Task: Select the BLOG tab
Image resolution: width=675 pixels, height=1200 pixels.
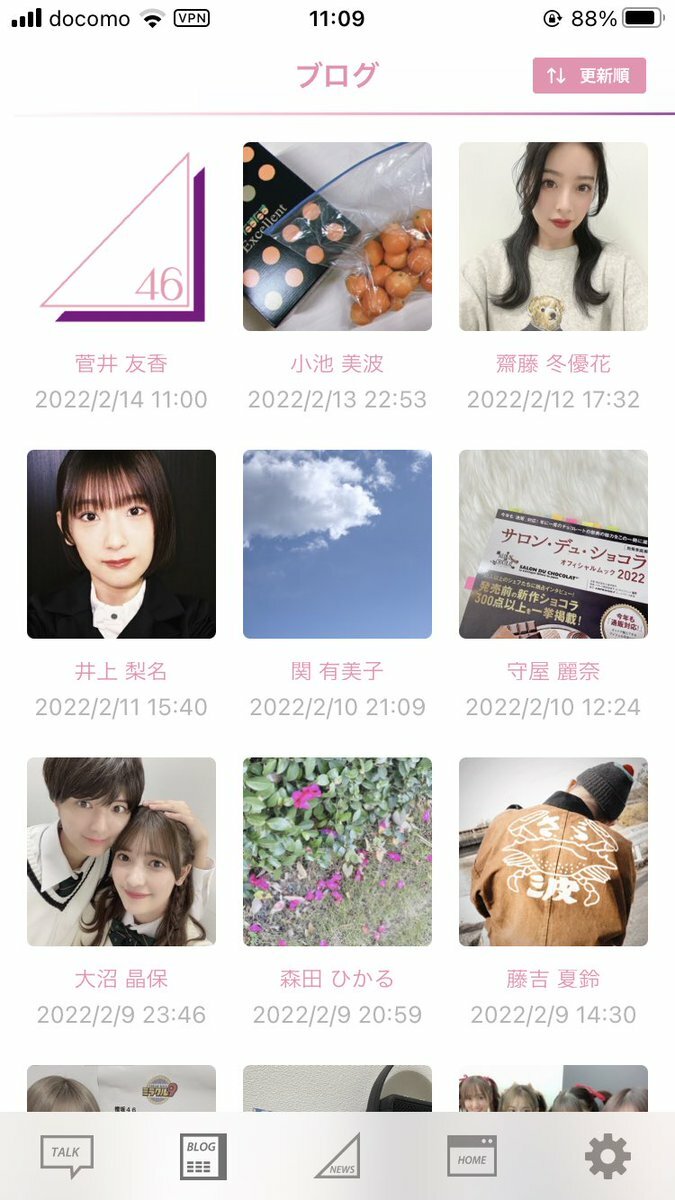Action: [203, 1156]
